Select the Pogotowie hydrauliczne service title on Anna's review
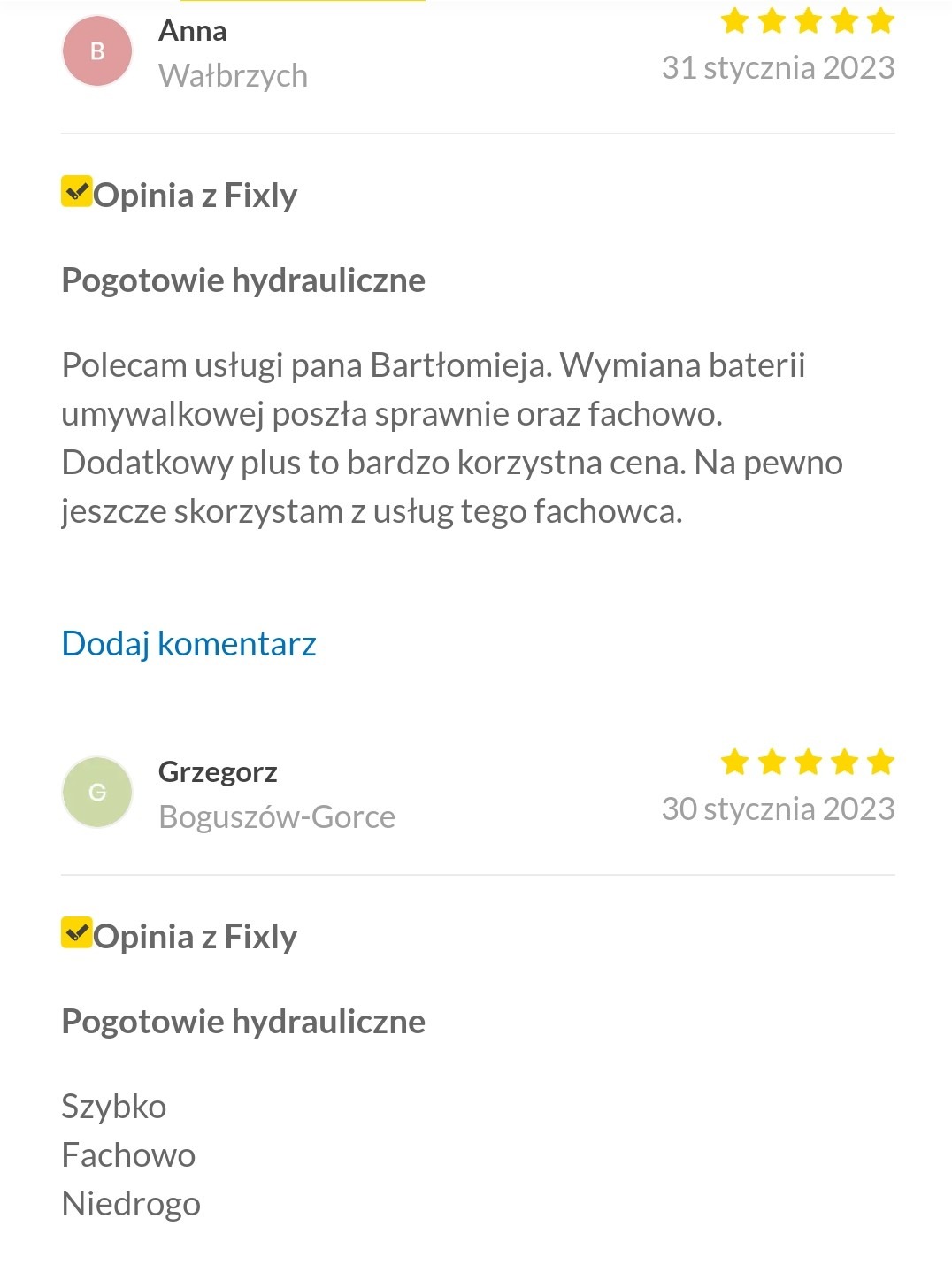Image resolution: width=952 pixels, height=1265 pixels. click(243, 280)
